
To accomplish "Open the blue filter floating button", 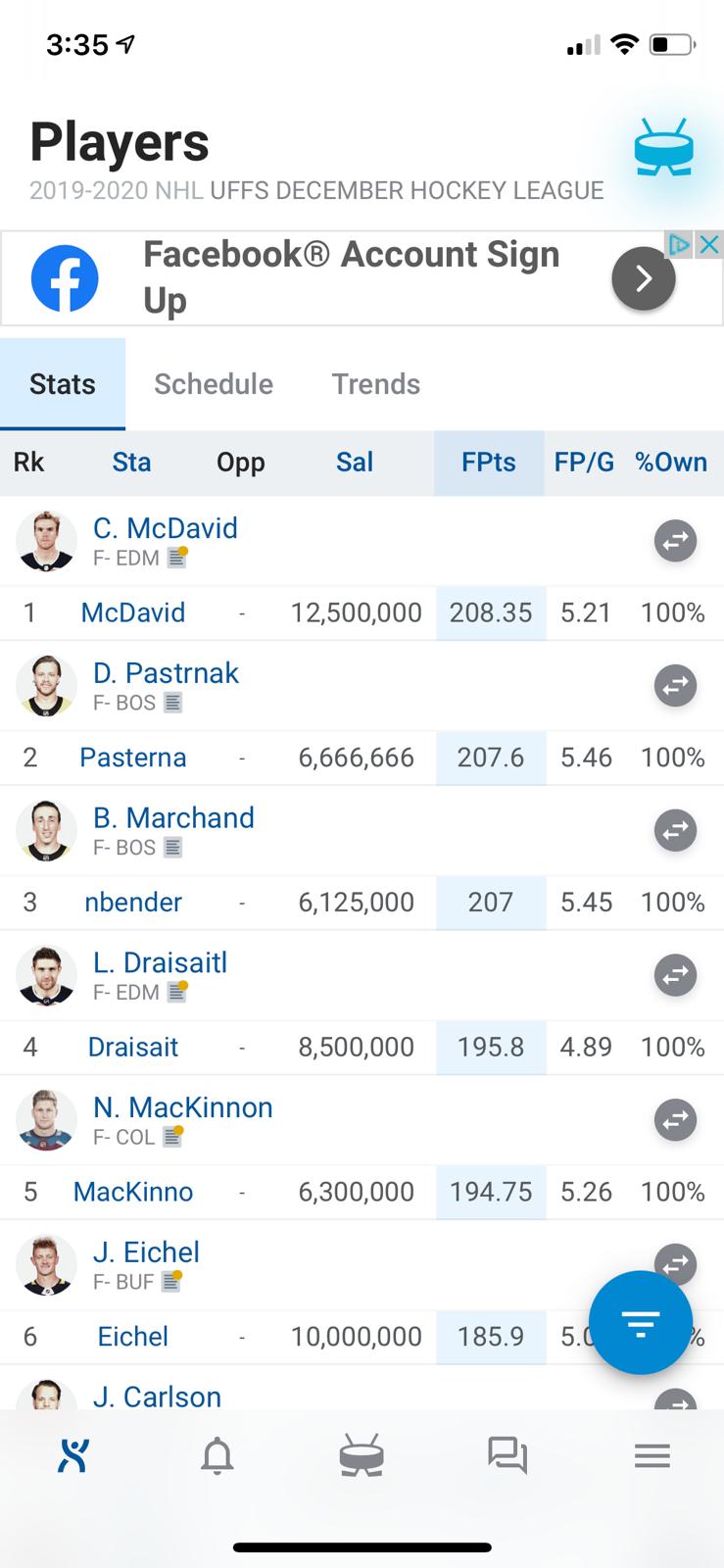I will coord(641,1322).
